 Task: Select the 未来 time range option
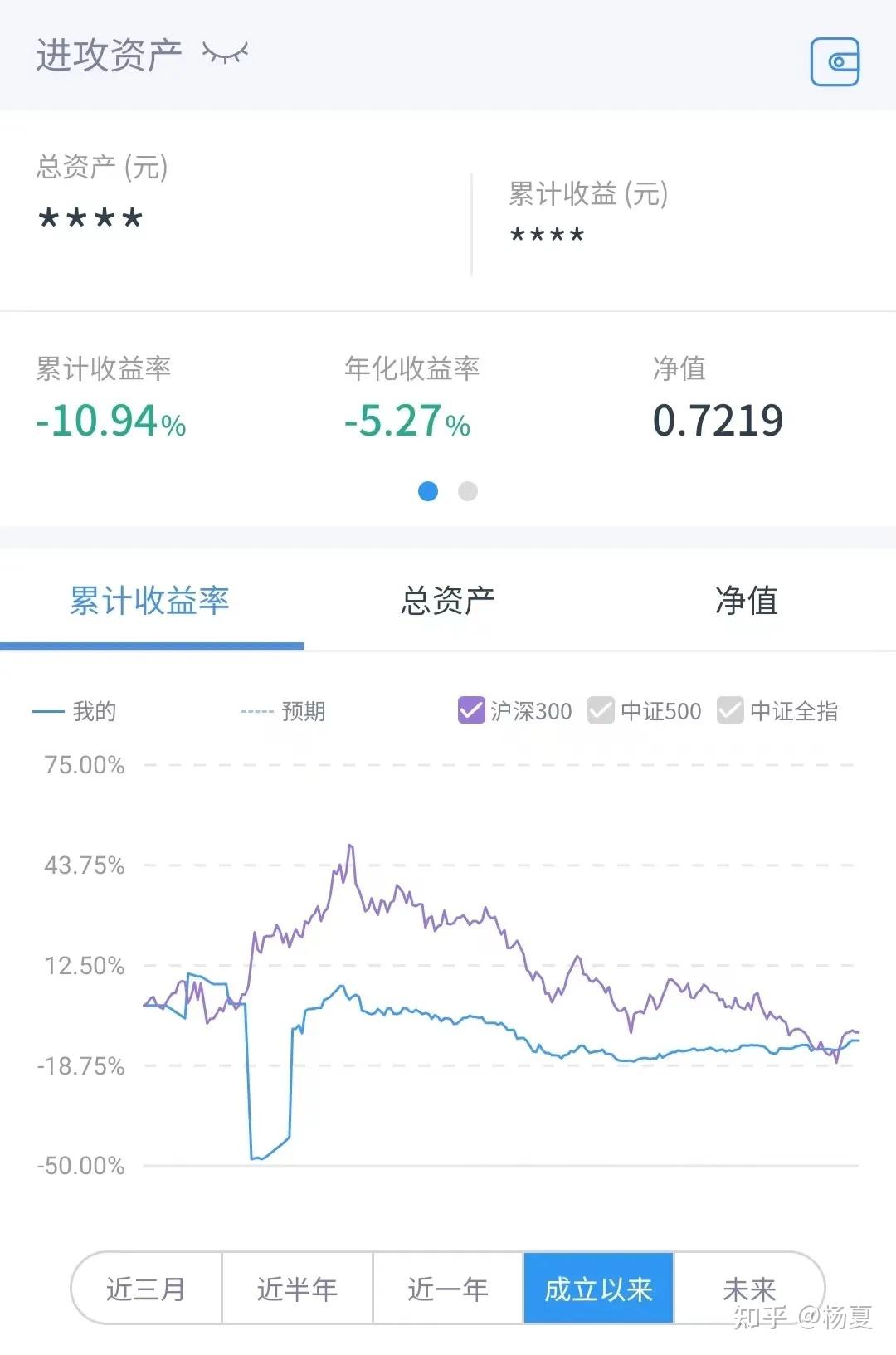tap(747, 1289)
